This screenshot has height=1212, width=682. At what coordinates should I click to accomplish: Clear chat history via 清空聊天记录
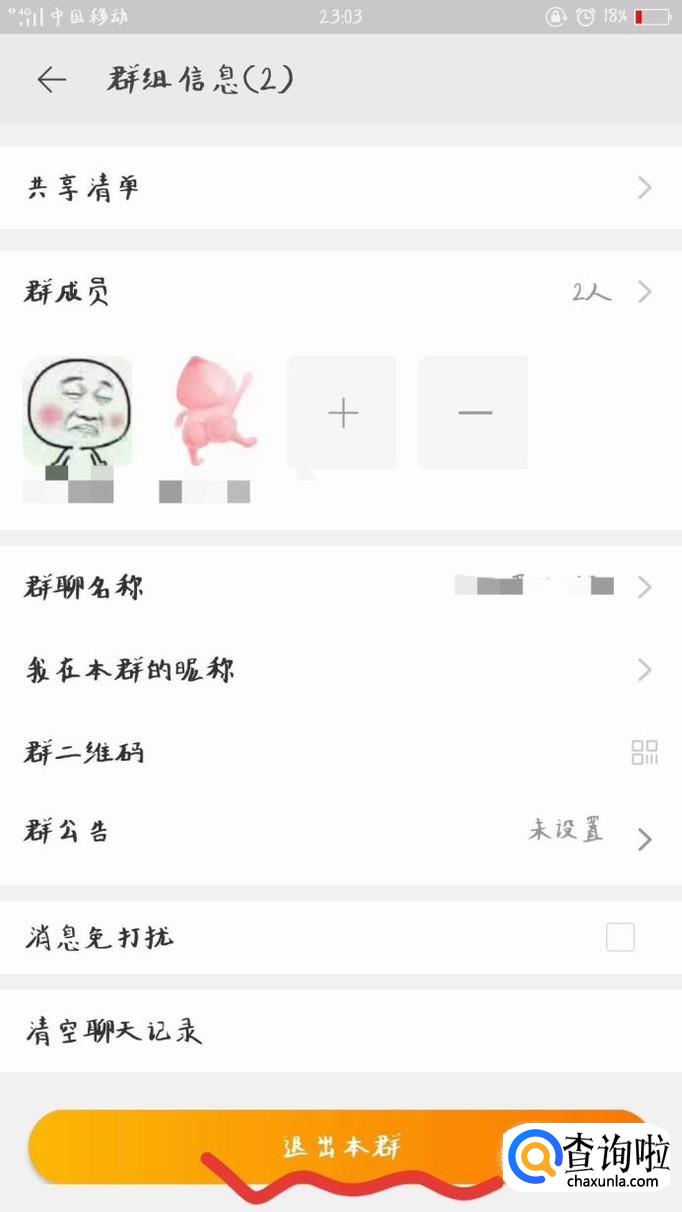pyautogui.click(x=340, y=1031)
